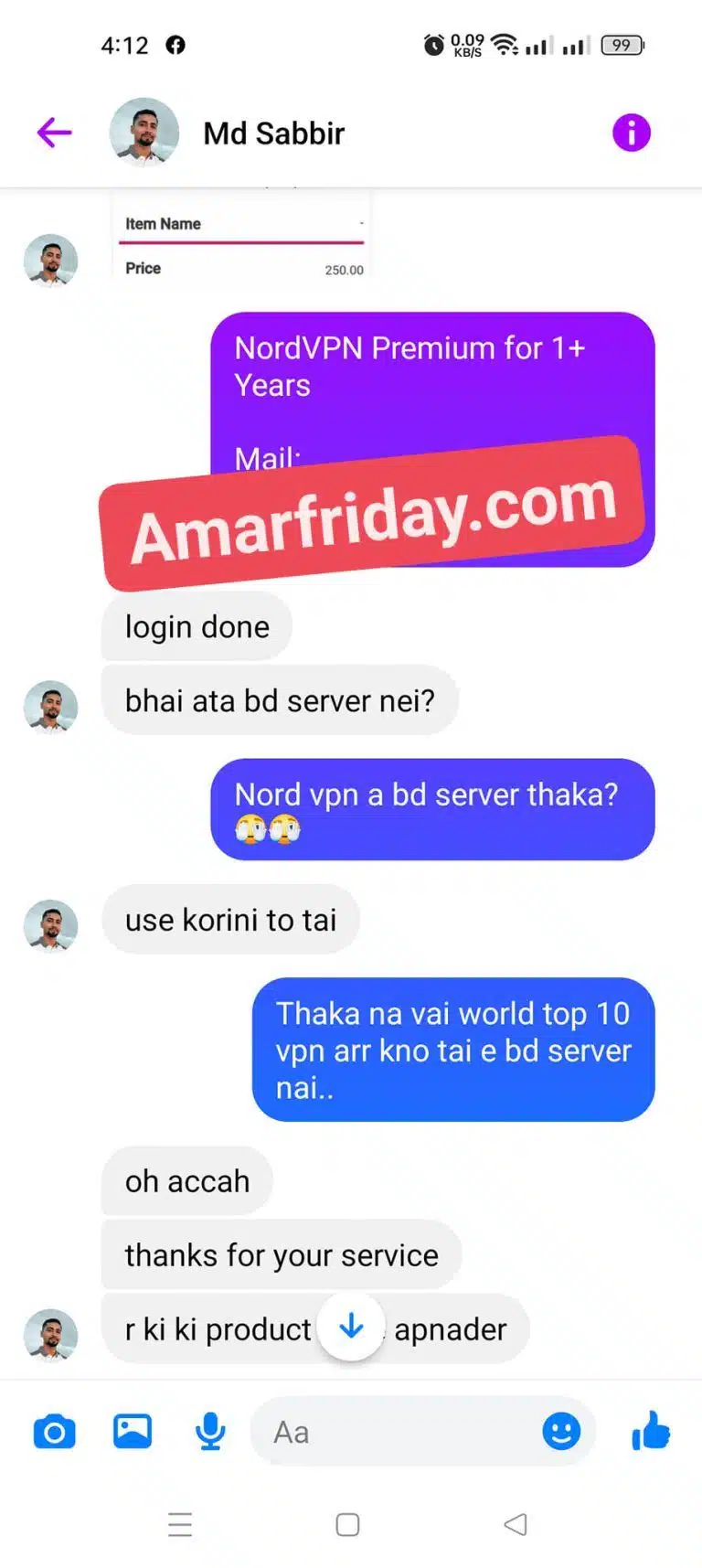Send a thumbs-up like
The height and width of the screenshot is (1568, 702).
(651, 1431)
